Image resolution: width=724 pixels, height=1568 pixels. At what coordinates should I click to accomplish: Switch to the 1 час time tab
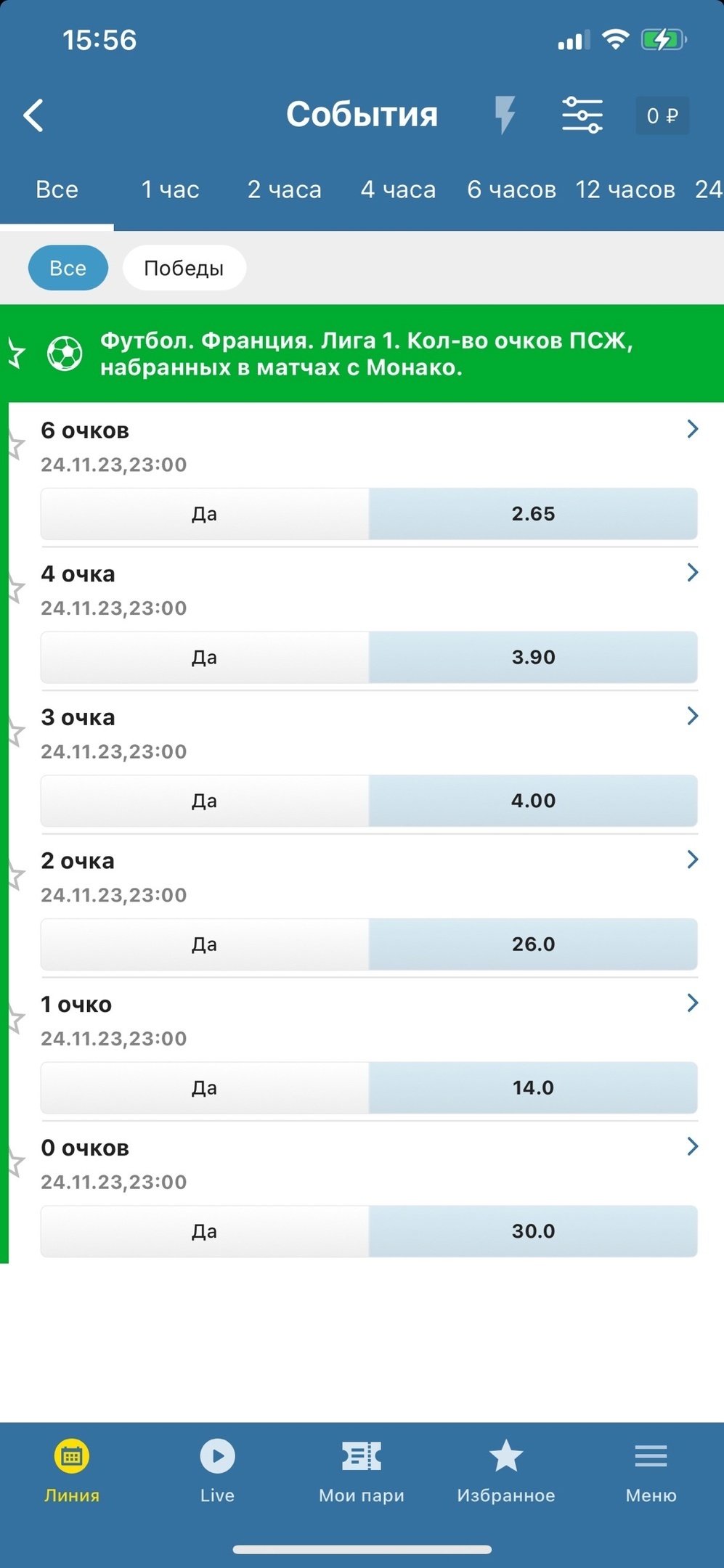pos(170,190)
